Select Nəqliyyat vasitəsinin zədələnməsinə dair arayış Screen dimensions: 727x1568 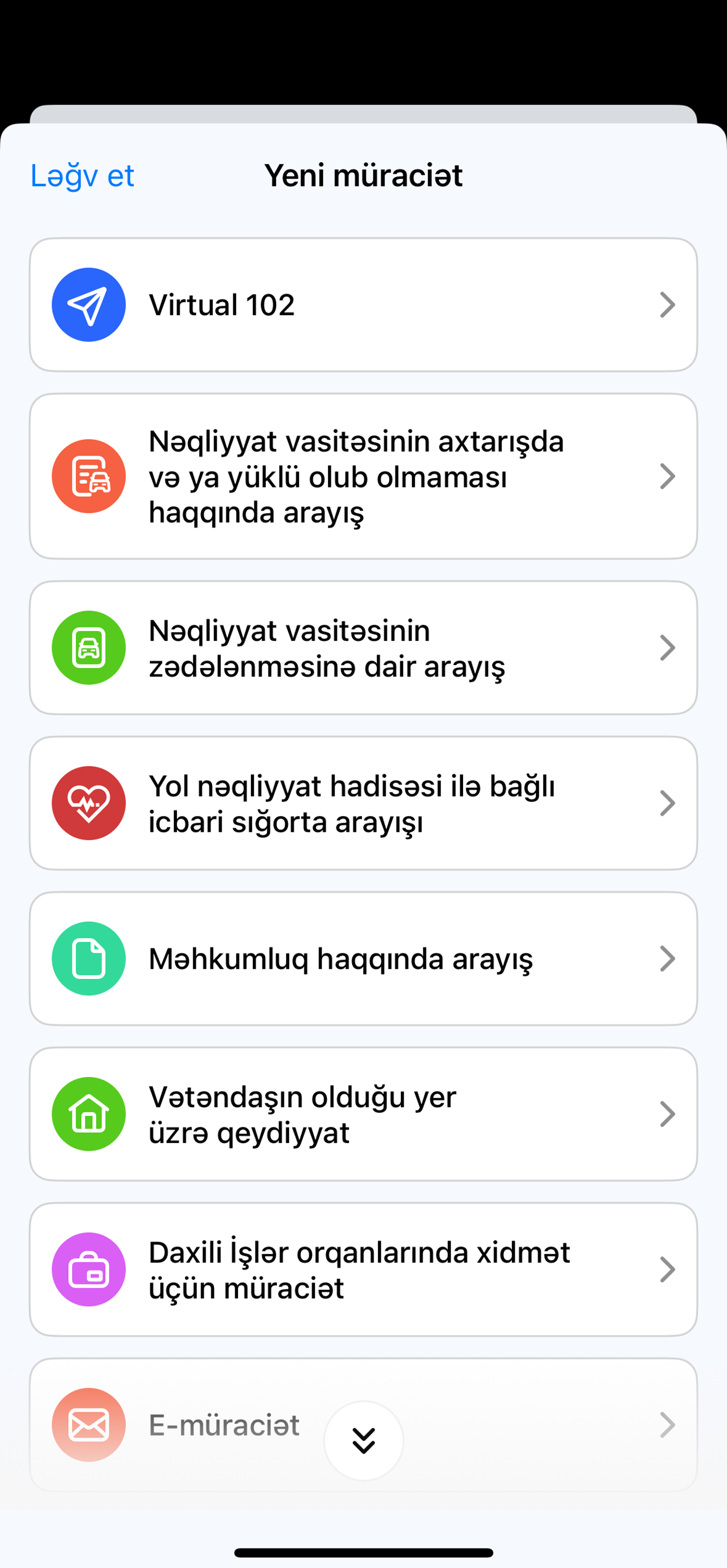click(x=363, y=648)
